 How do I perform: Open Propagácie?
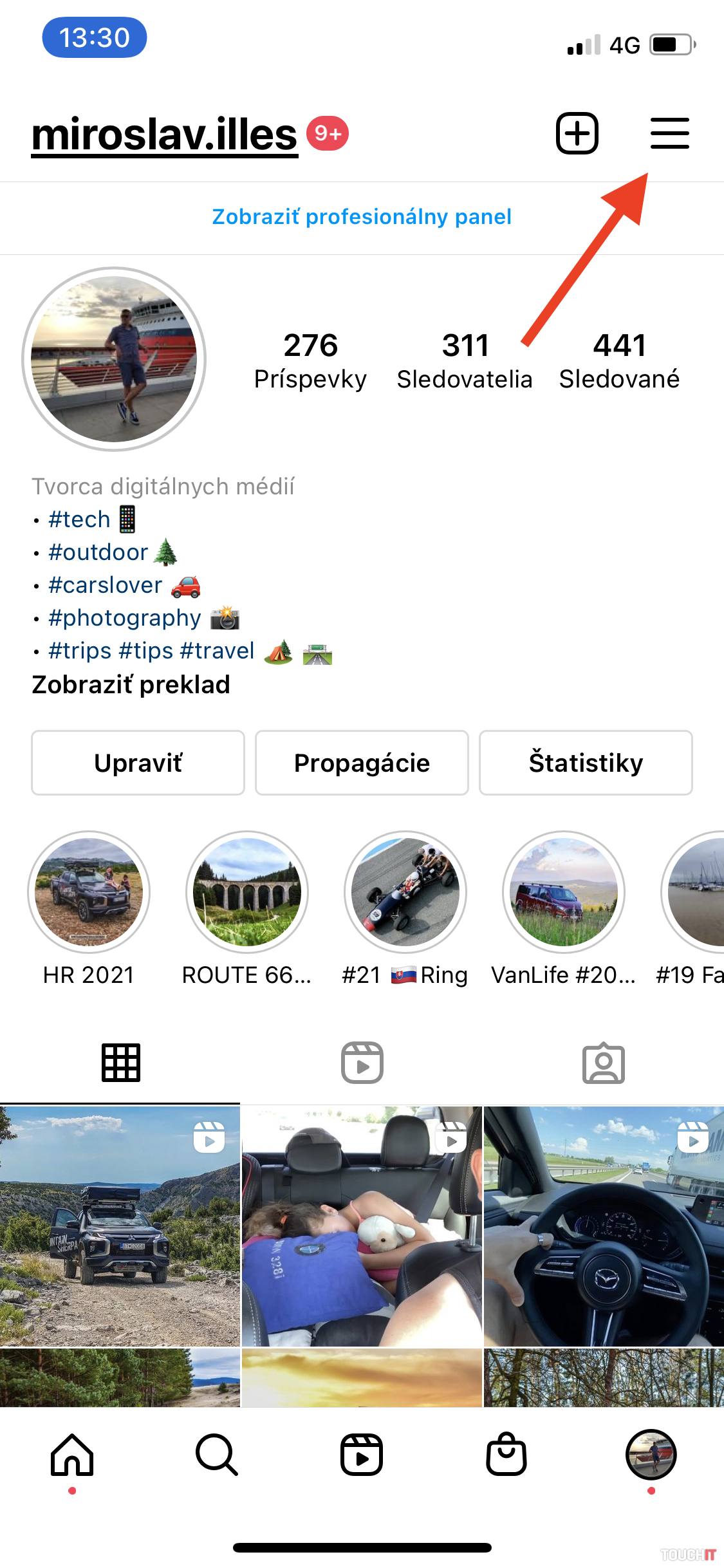[x=362, y=763]
